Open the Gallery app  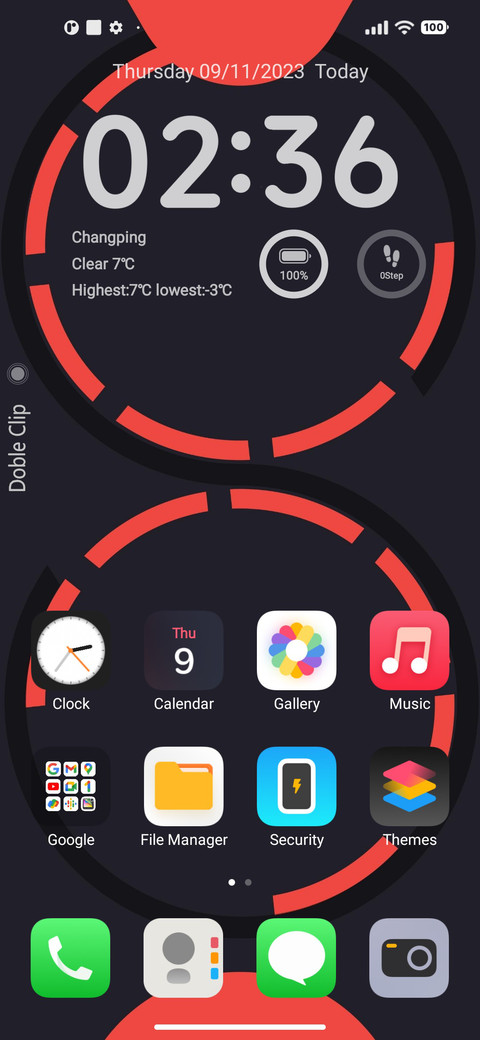click(x=296, y=650)
